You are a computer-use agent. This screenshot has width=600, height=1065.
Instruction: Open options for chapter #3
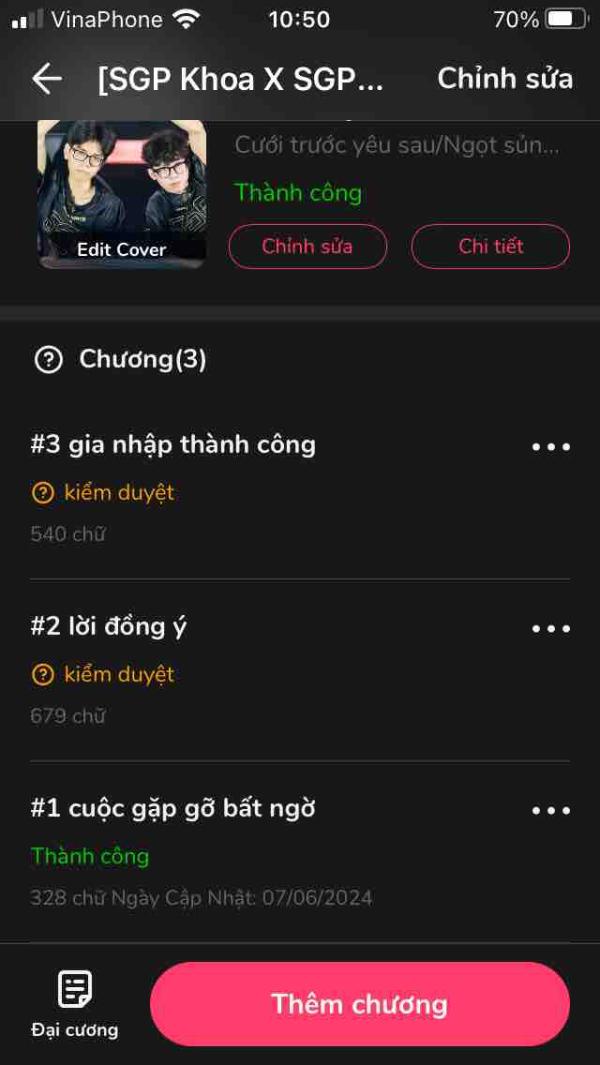550,447
